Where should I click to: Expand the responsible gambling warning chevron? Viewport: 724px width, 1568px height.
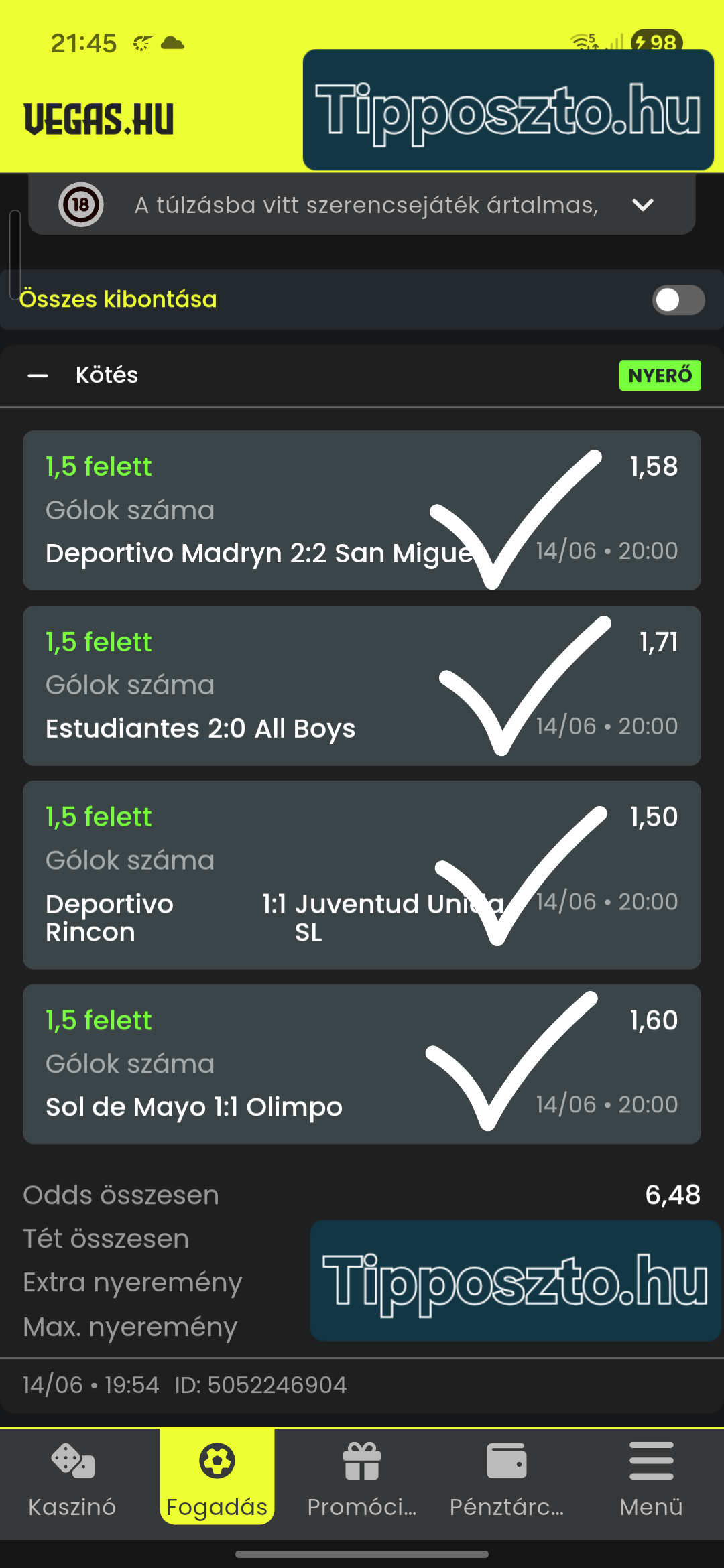click(x=642, y=205)
